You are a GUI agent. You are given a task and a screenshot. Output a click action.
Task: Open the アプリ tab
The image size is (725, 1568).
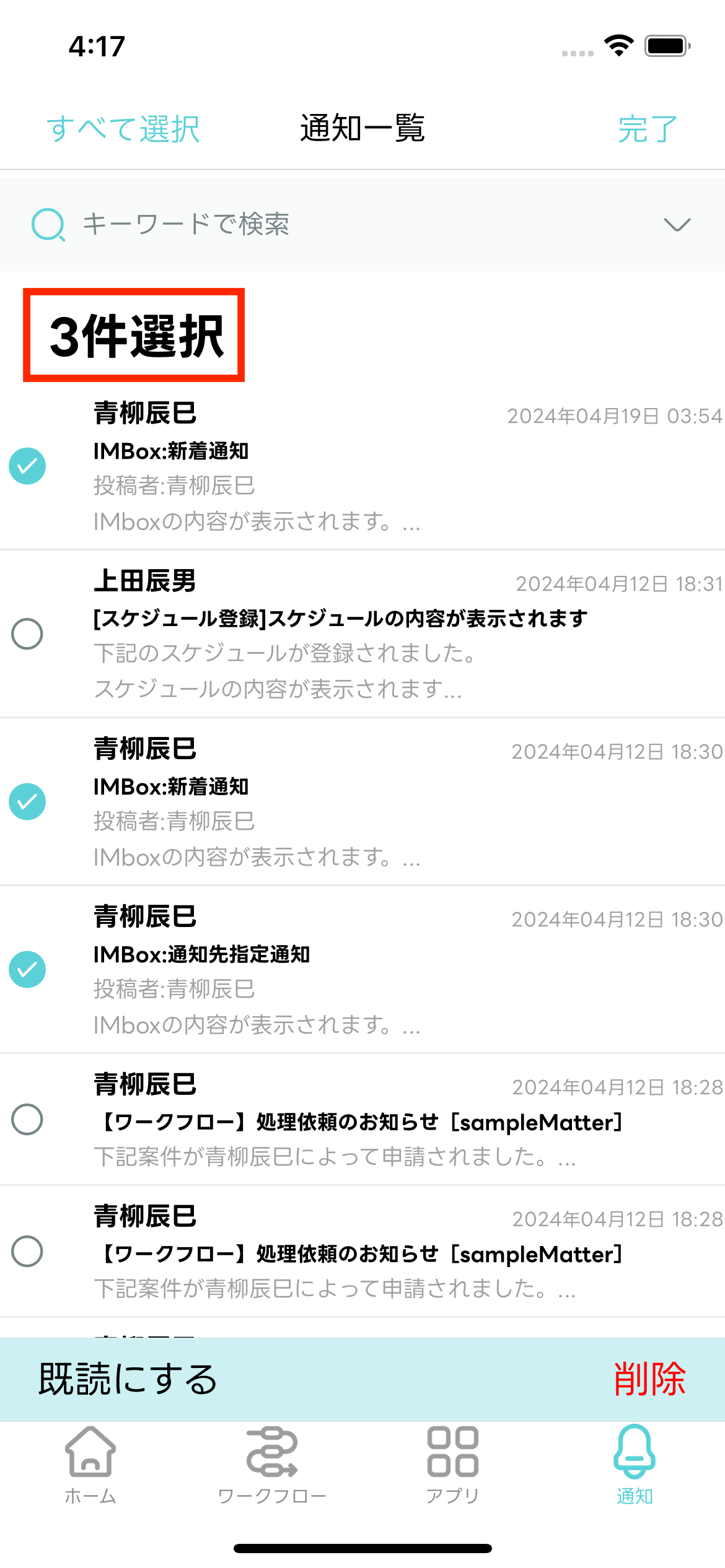tap(452, 1465)
